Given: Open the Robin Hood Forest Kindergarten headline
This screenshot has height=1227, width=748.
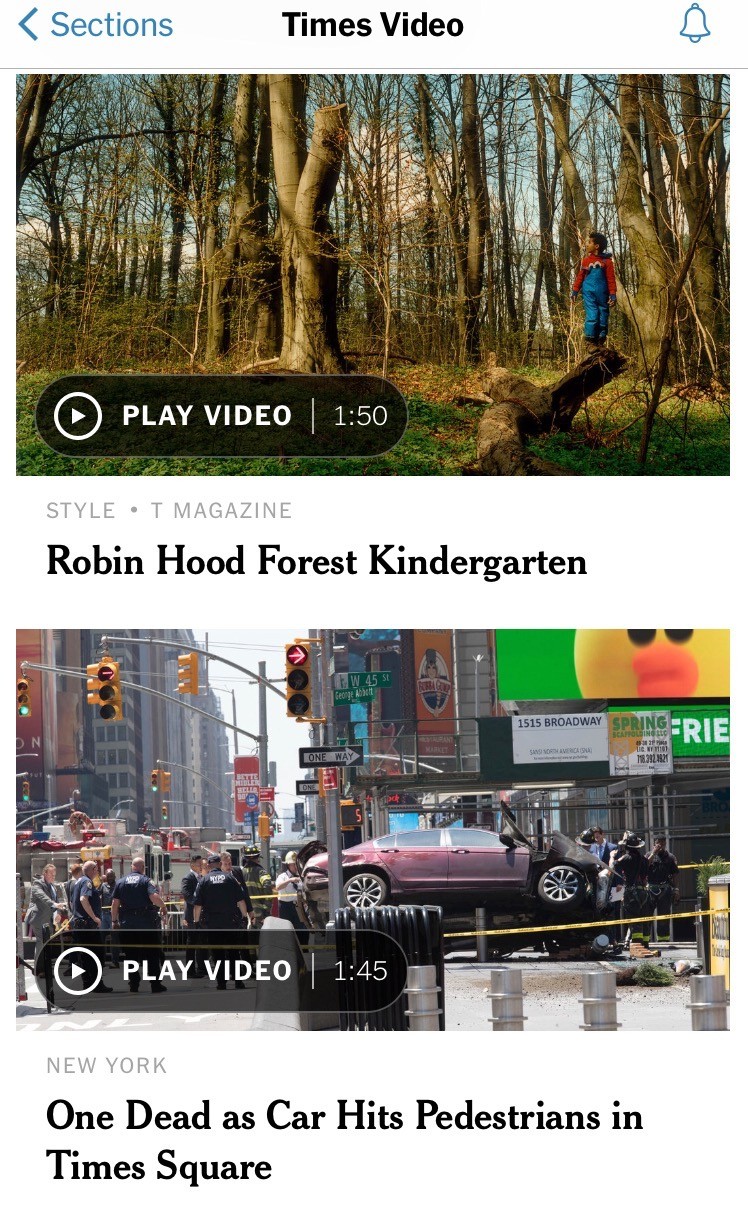Looking at the screenshot, I should (x=316, y=561).
